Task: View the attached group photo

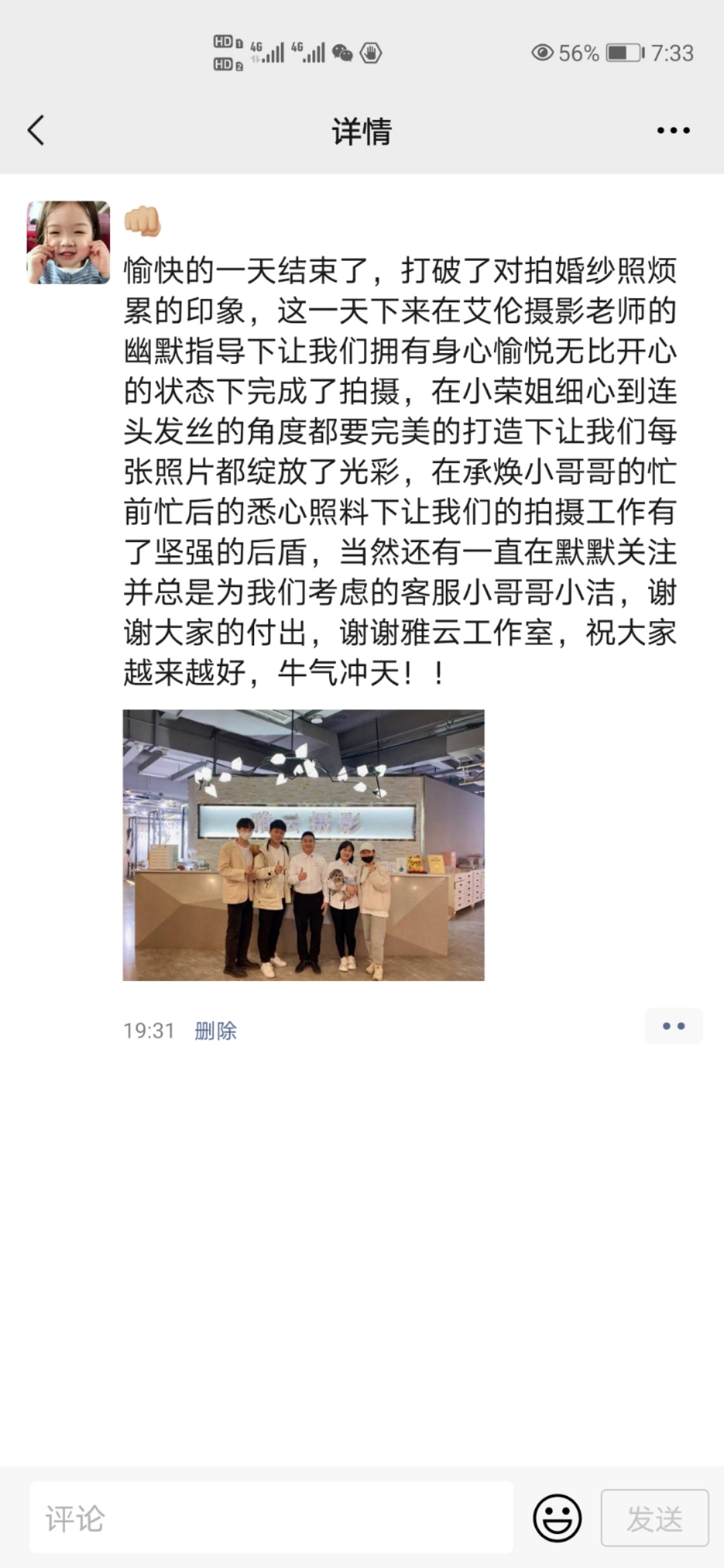Action: click(x=303, y=845)
